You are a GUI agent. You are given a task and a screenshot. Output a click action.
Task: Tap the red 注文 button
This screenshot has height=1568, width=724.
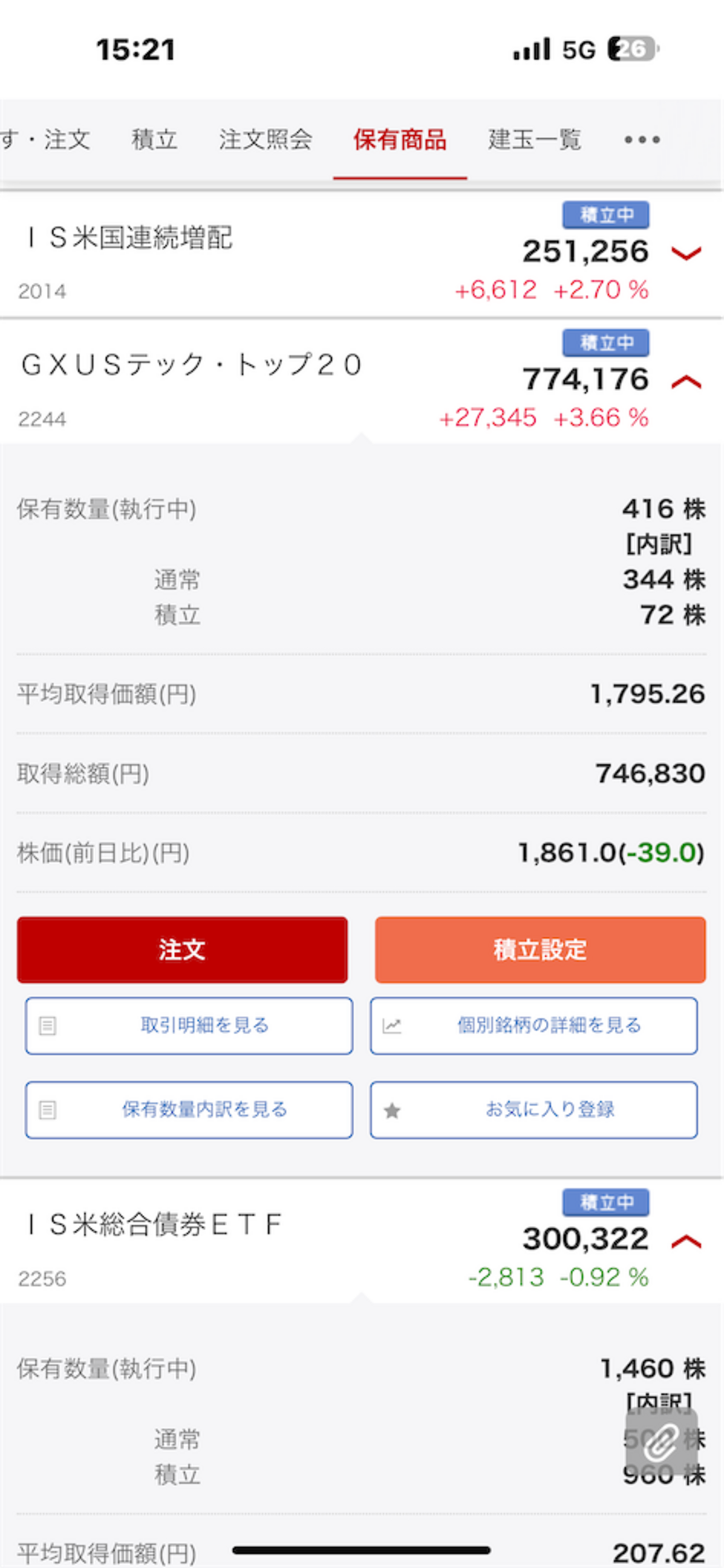pyautogui.click(x=182, y=949)
